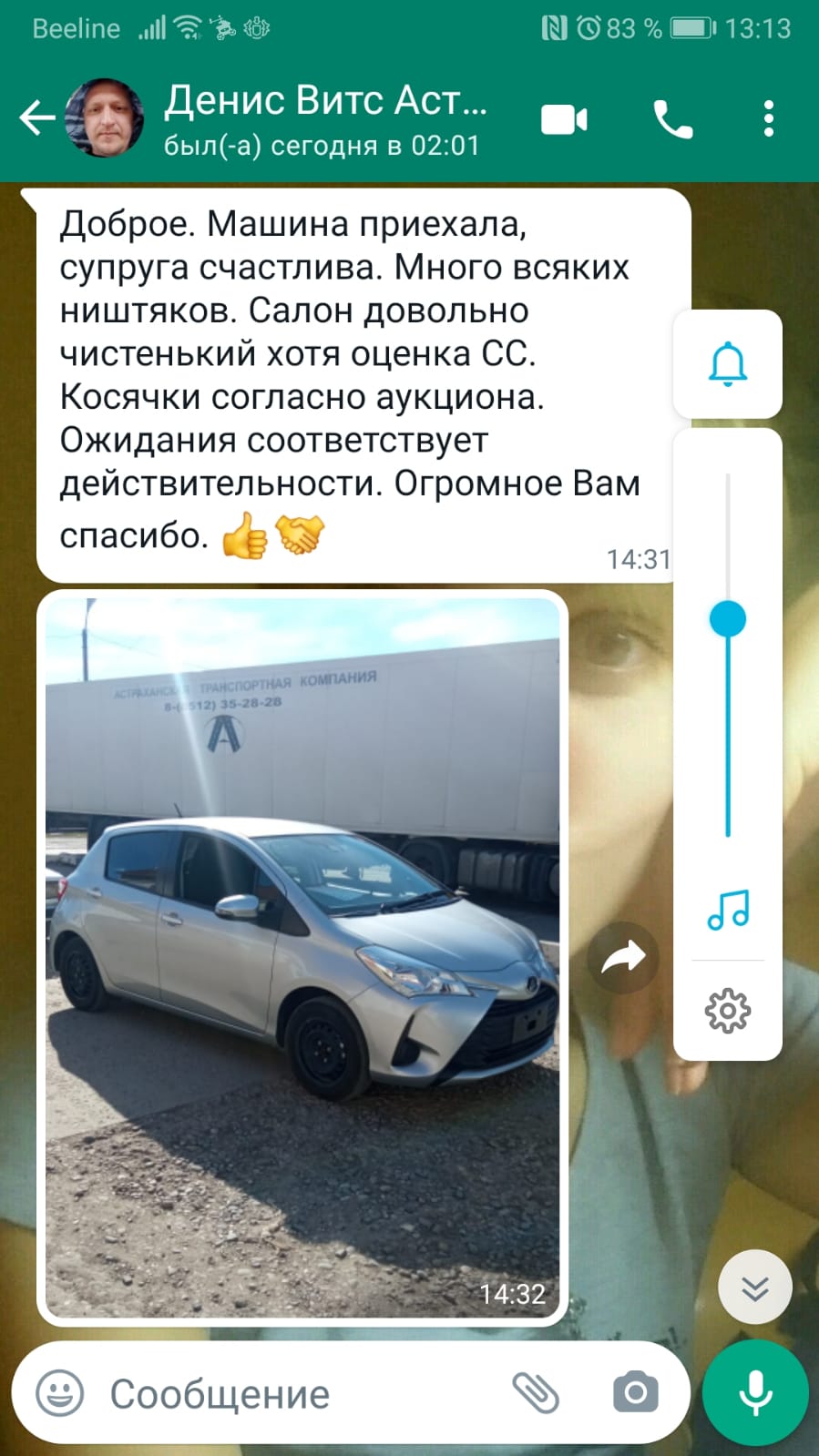Start a video call with Денис Витс

coord(564,119)
